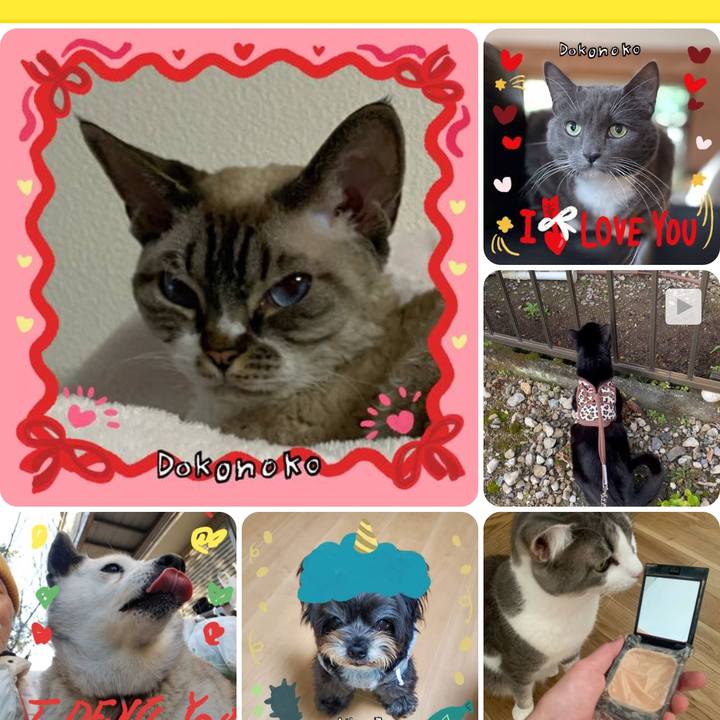720x720 pixels.
Task: Open the cat sniffing makeup compact photo
Action: coord(601,615)
